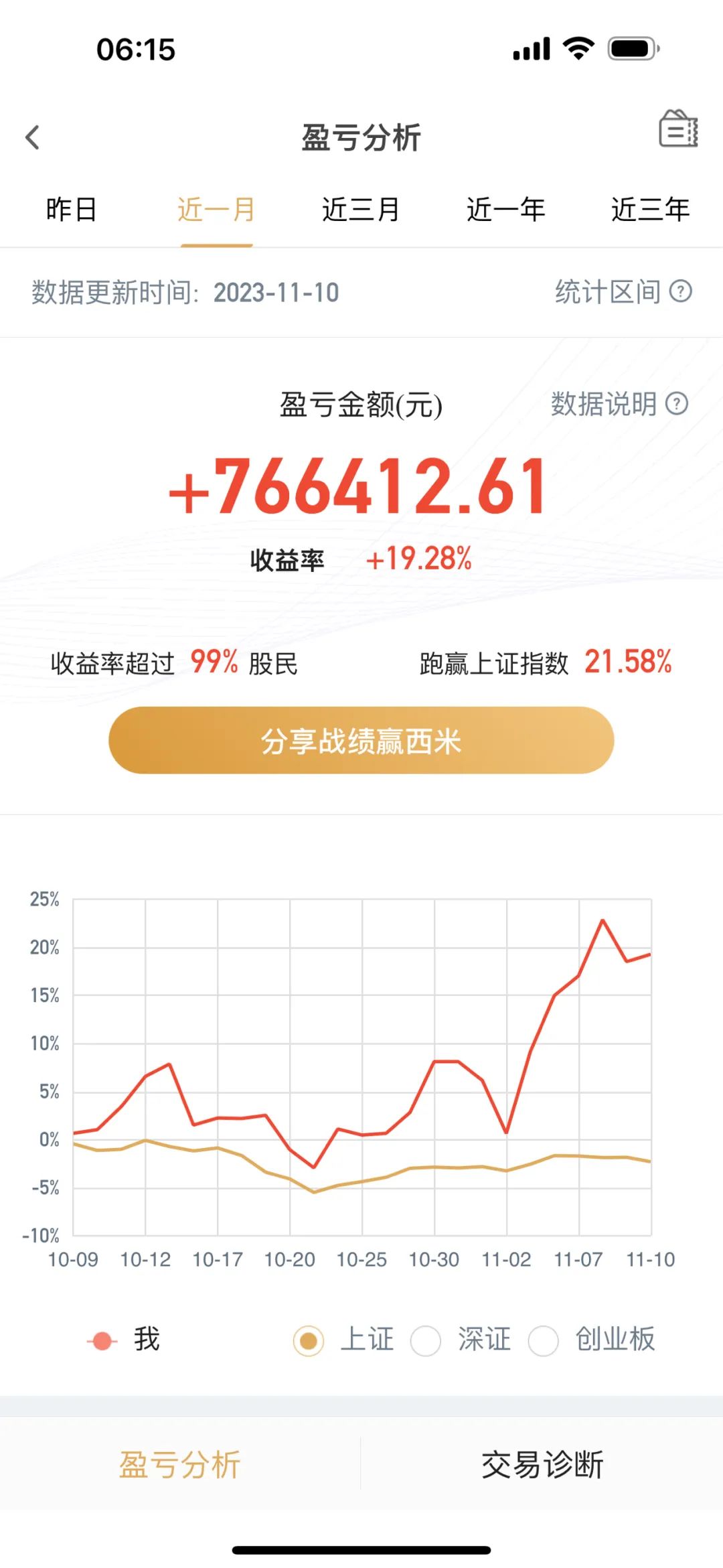Screen dimensions: 723x1568
Task: Open 统计区间 help info
Action: 623,292
